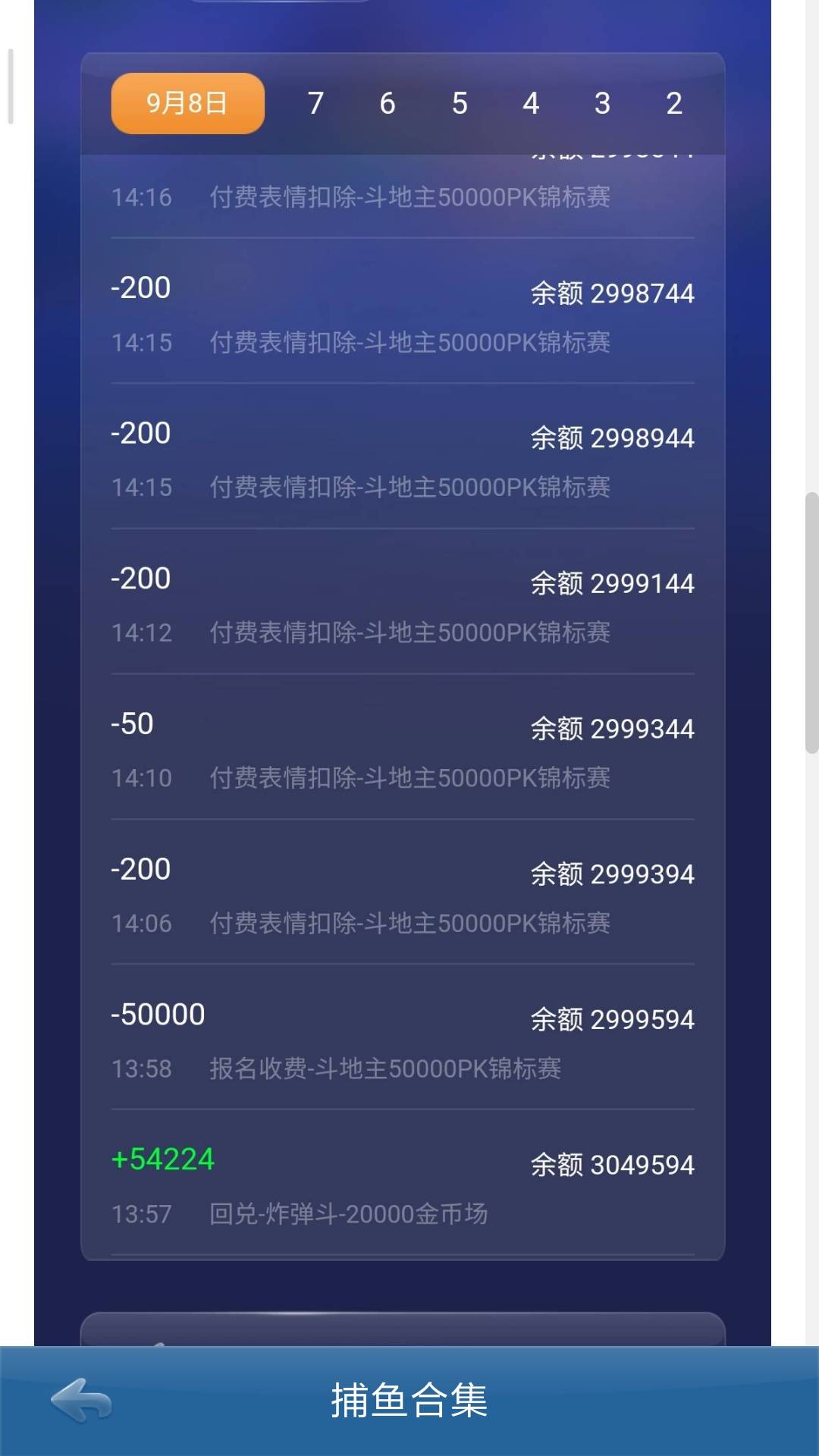Switch to date tab 6
The height and width of the screenshot is (1456, 819).
pyautogui.click(x=387, y=103)
